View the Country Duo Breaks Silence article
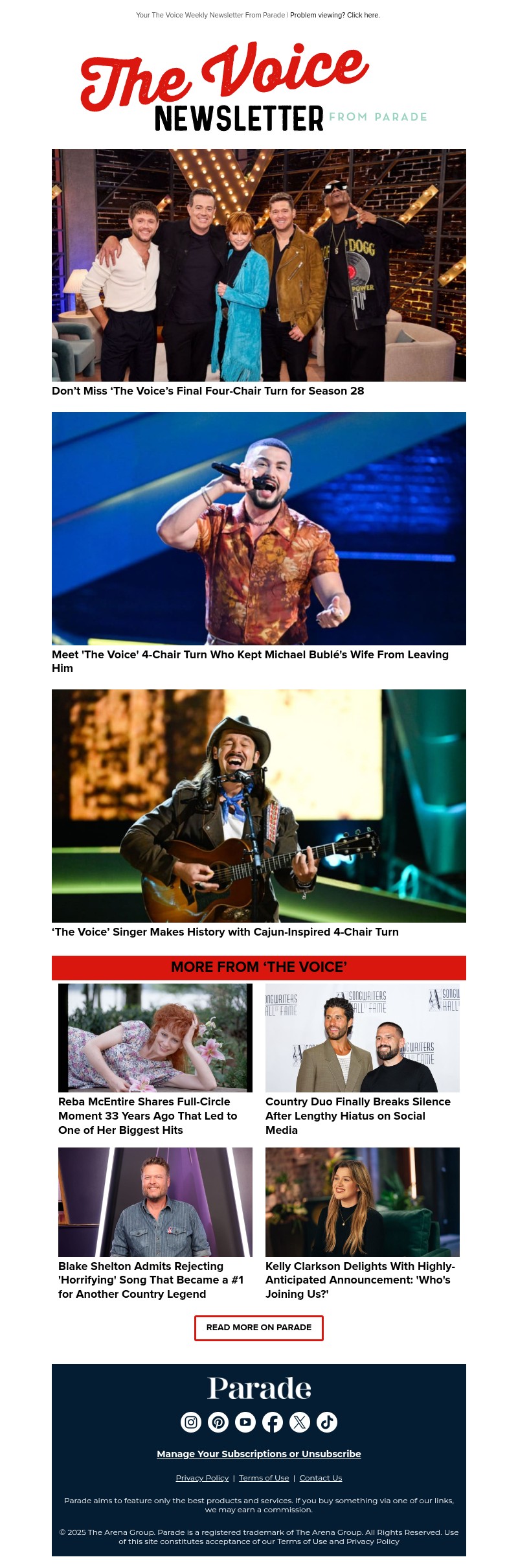This screenshot has width=518, height=1568. (x=357, y=1116)
